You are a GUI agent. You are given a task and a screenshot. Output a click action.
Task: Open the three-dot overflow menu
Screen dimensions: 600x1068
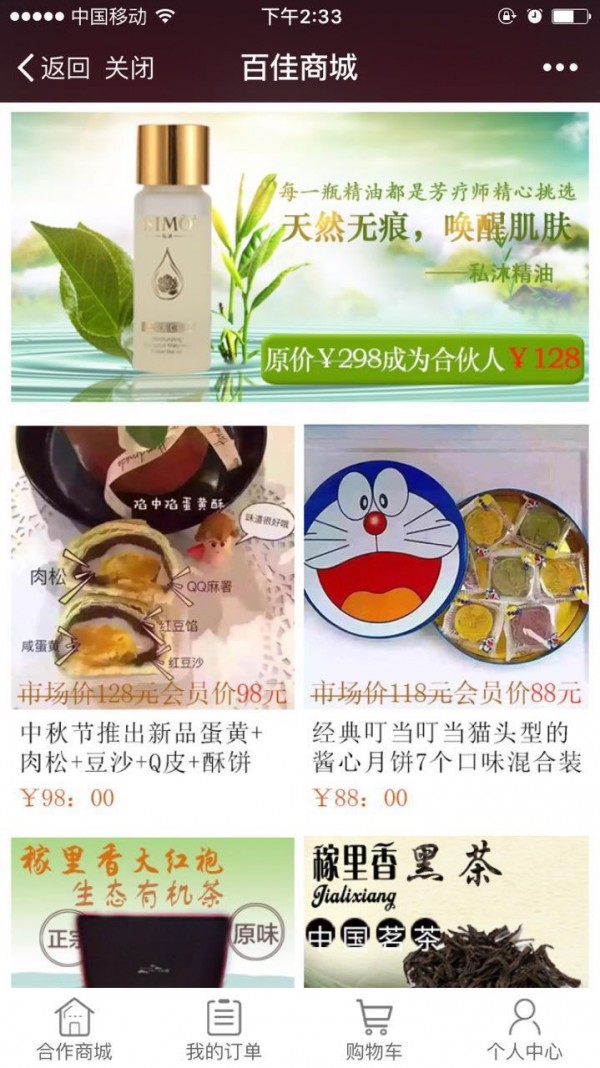tap(560, 68)
